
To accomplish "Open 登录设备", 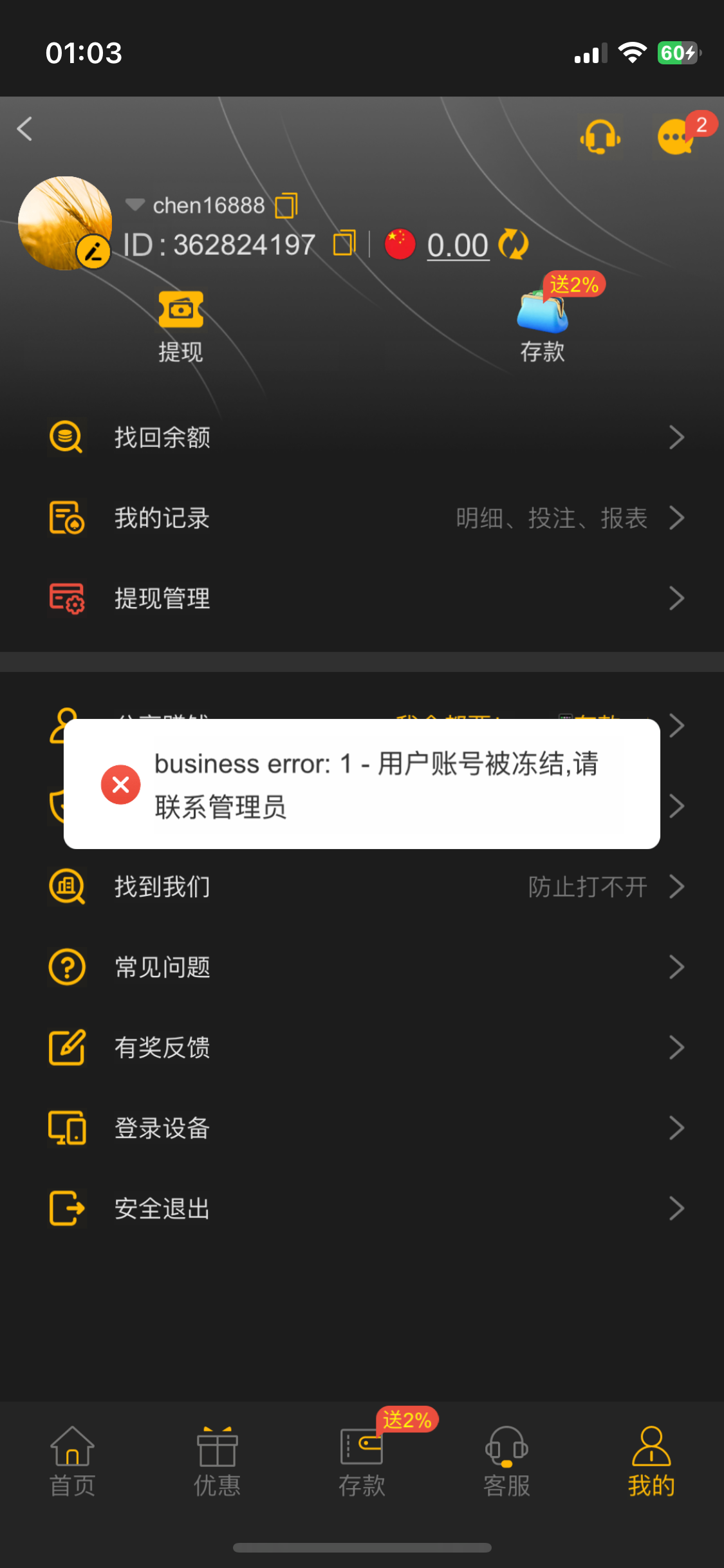I will click(x=362, y=1128).
